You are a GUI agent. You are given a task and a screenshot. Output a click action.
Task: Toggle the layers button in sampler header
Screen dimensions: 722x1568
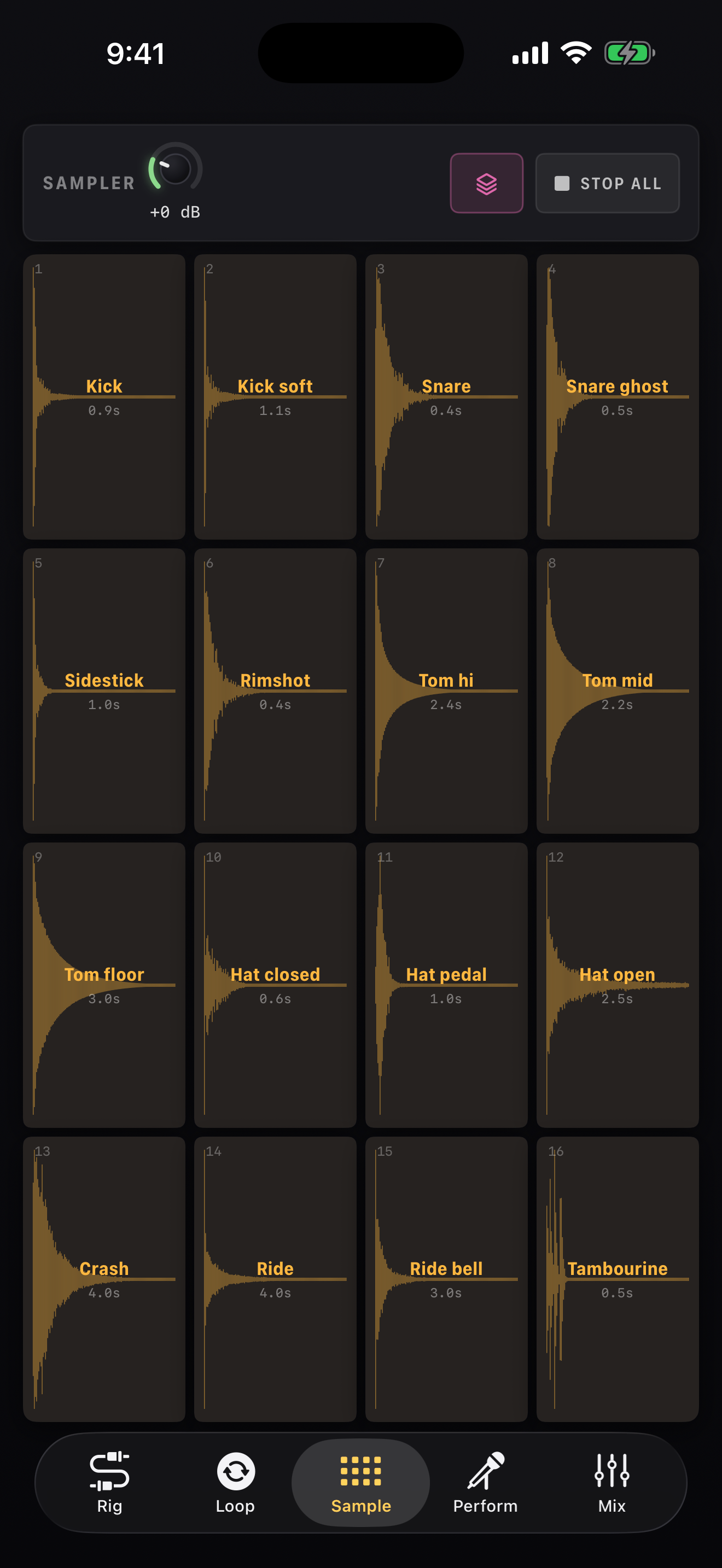point(486,183)
